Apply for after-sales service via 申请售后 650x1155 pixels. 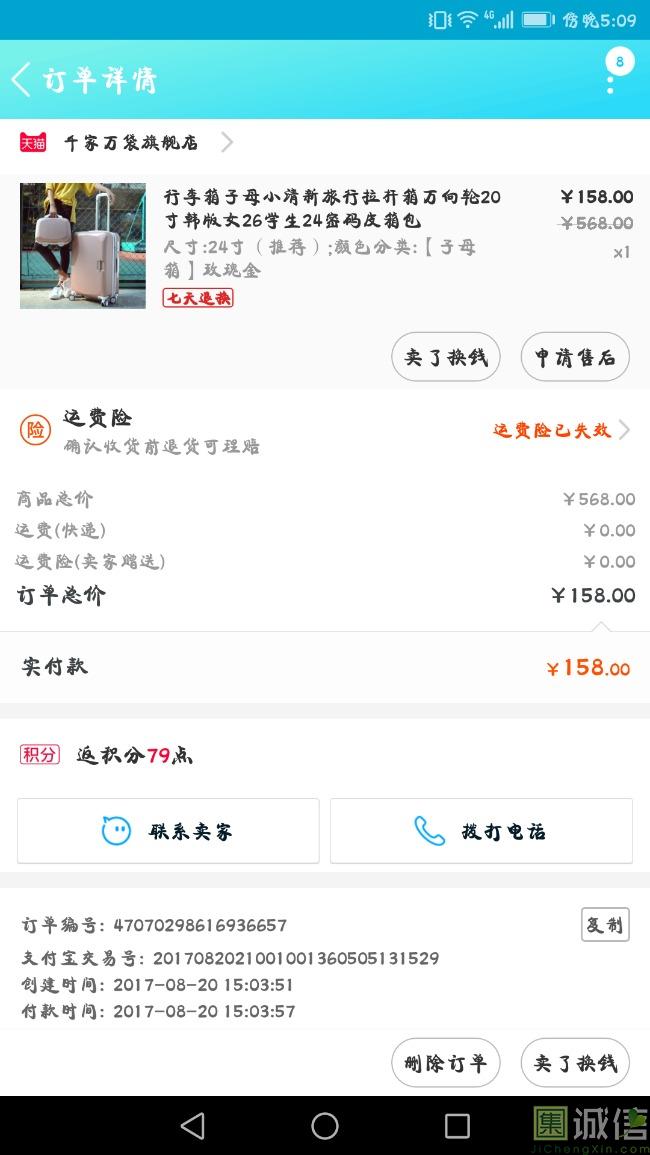click(575, 357)
